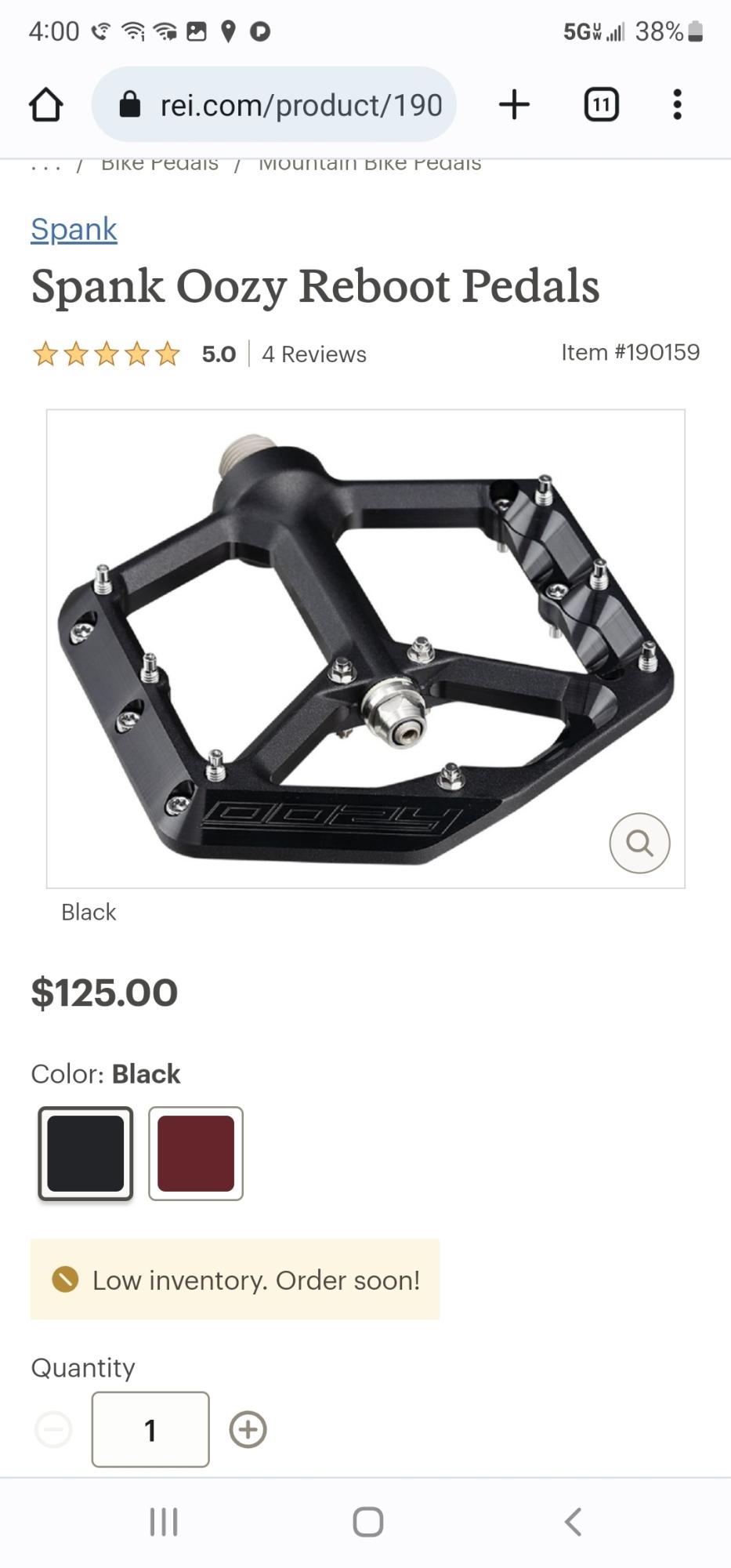The height and width of the screenshot is (1568, 731).
Task: Open the browser overflow menu
Action: 677,105
